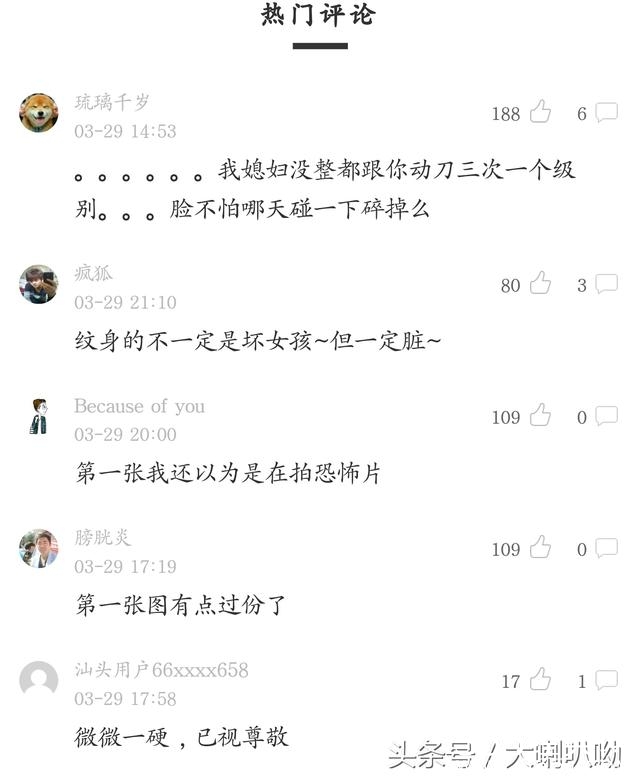This screenshot has height=780, width=640.
Task: Open 膀胱炎's profile avatar
Action: pyautogui.click(x=39, y=548)
